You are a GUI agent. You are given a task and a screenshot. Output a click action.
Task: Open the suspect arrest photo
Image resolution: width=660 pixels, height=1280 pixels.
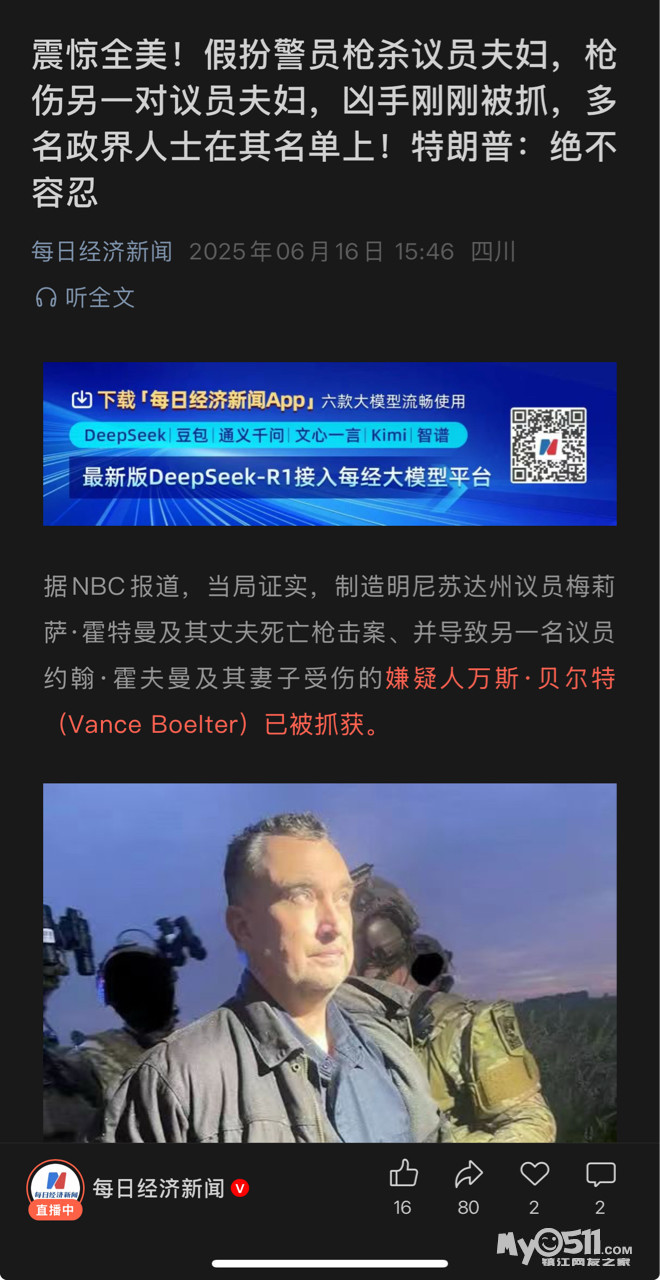[330, 963]
